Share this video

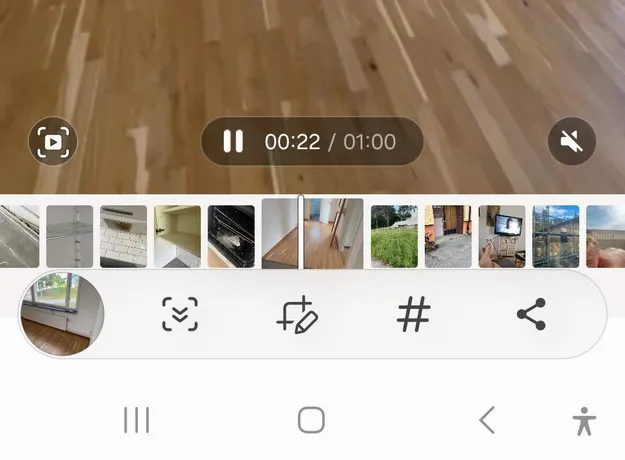click(x=530, y=315)
